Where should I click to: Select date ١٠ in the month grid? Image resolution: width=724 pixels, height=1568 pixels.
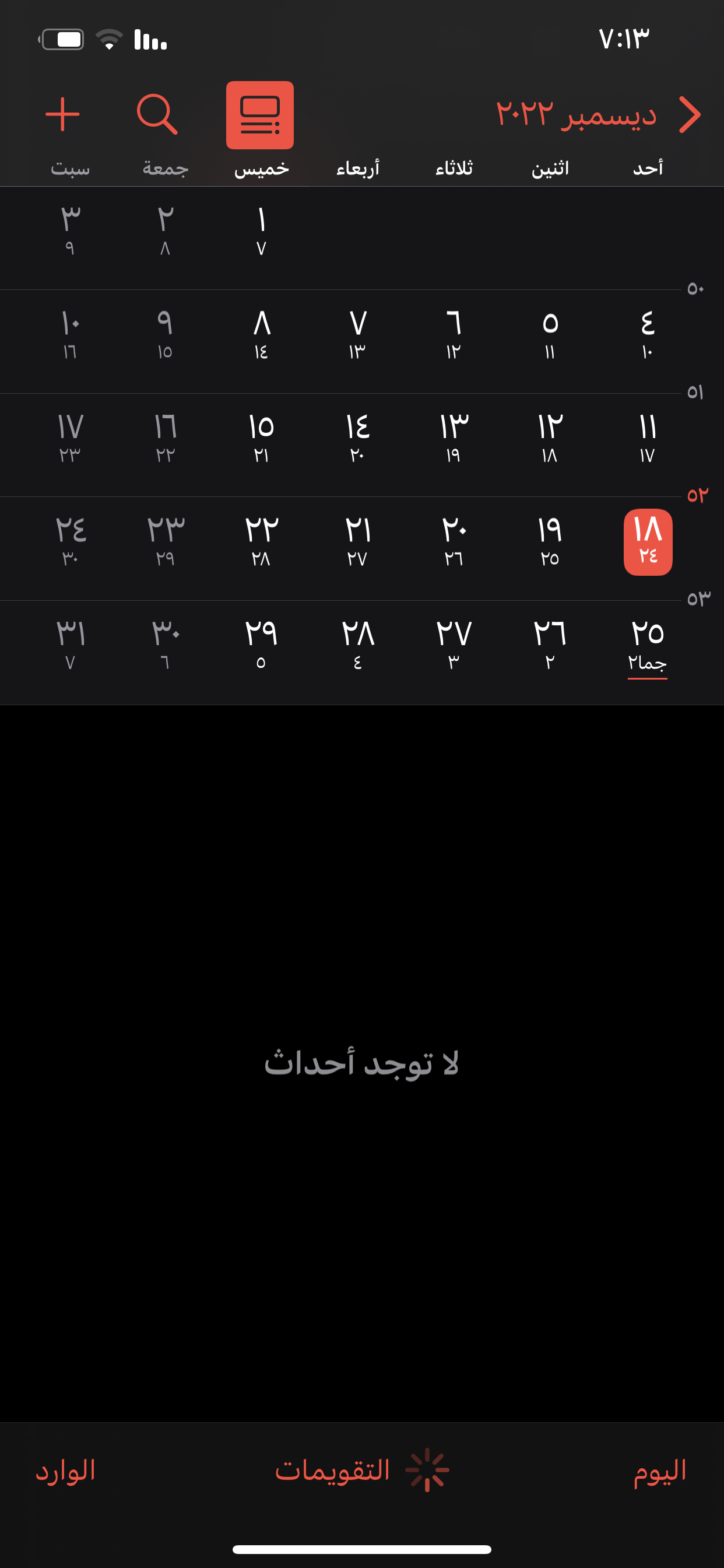(x=70, y=334)
